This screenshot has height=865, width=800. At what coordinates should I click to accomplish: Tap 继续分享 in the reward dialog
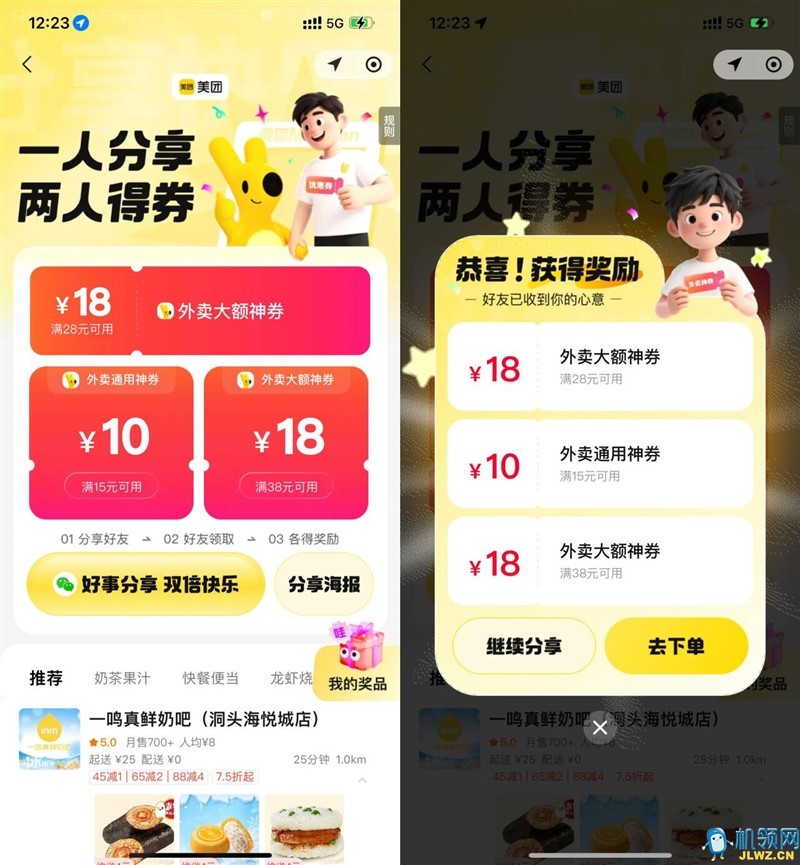(524, 646)
